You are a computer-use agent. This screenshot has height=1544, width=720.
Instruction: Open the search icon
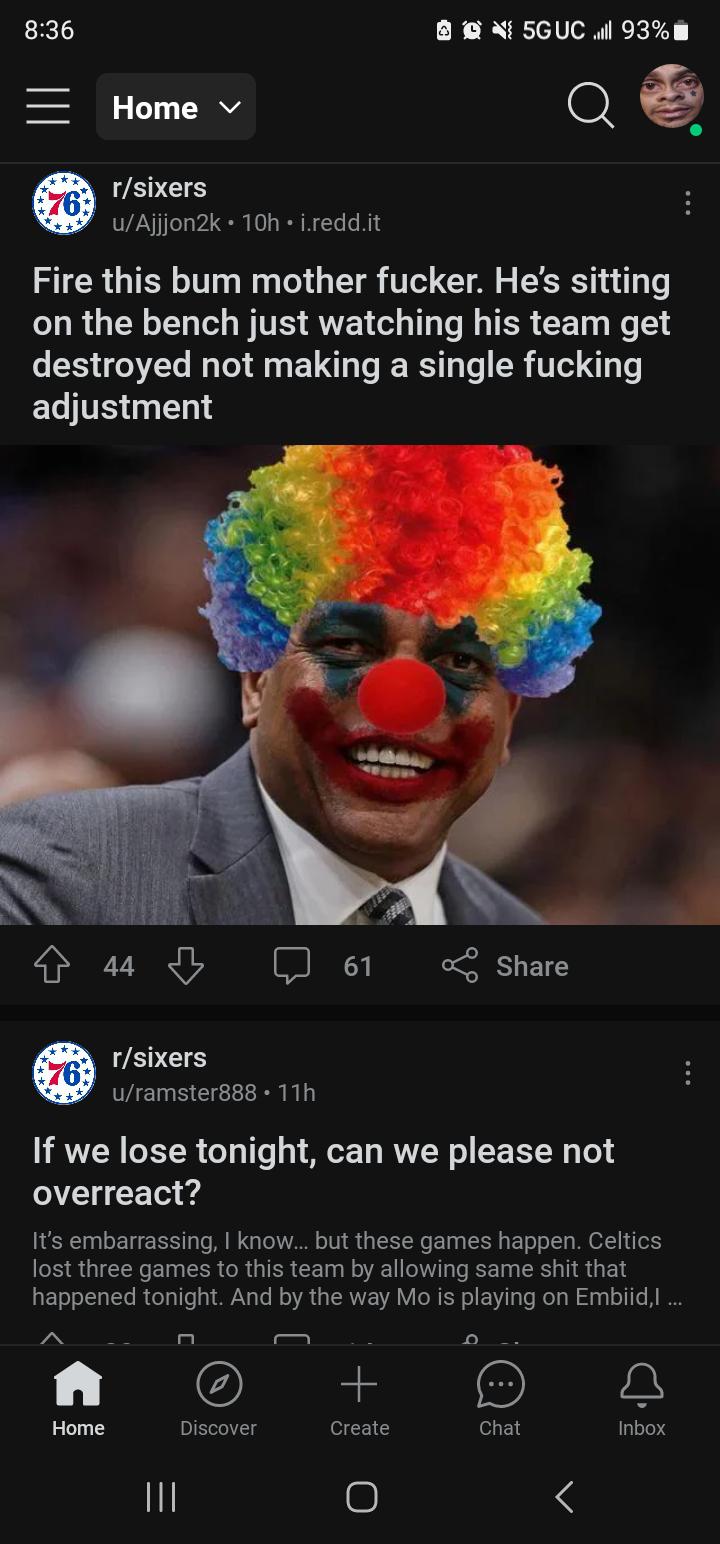point(590,105)
